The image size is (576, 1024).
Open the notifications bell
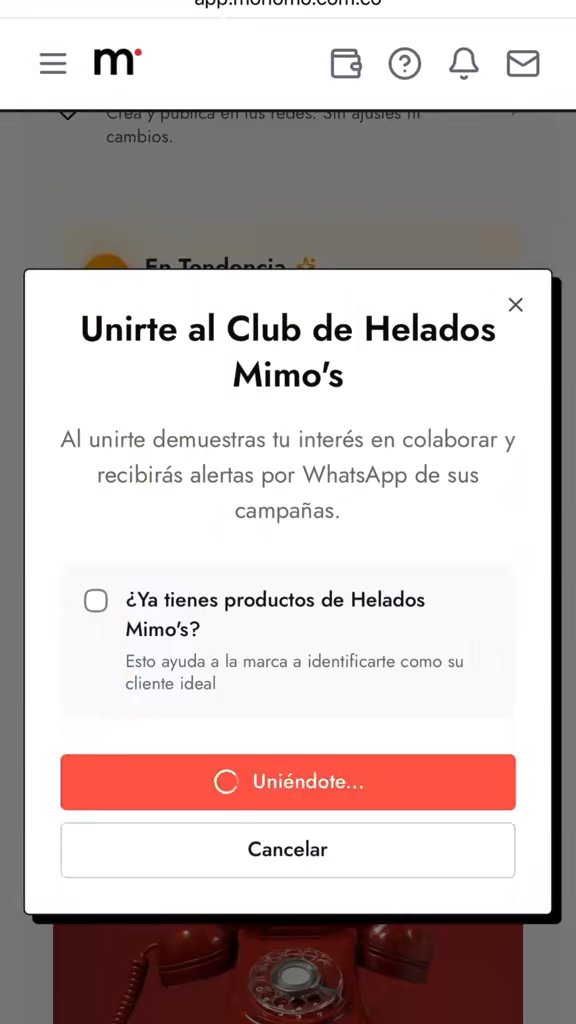pyautogui.click(x=464, y=64)
